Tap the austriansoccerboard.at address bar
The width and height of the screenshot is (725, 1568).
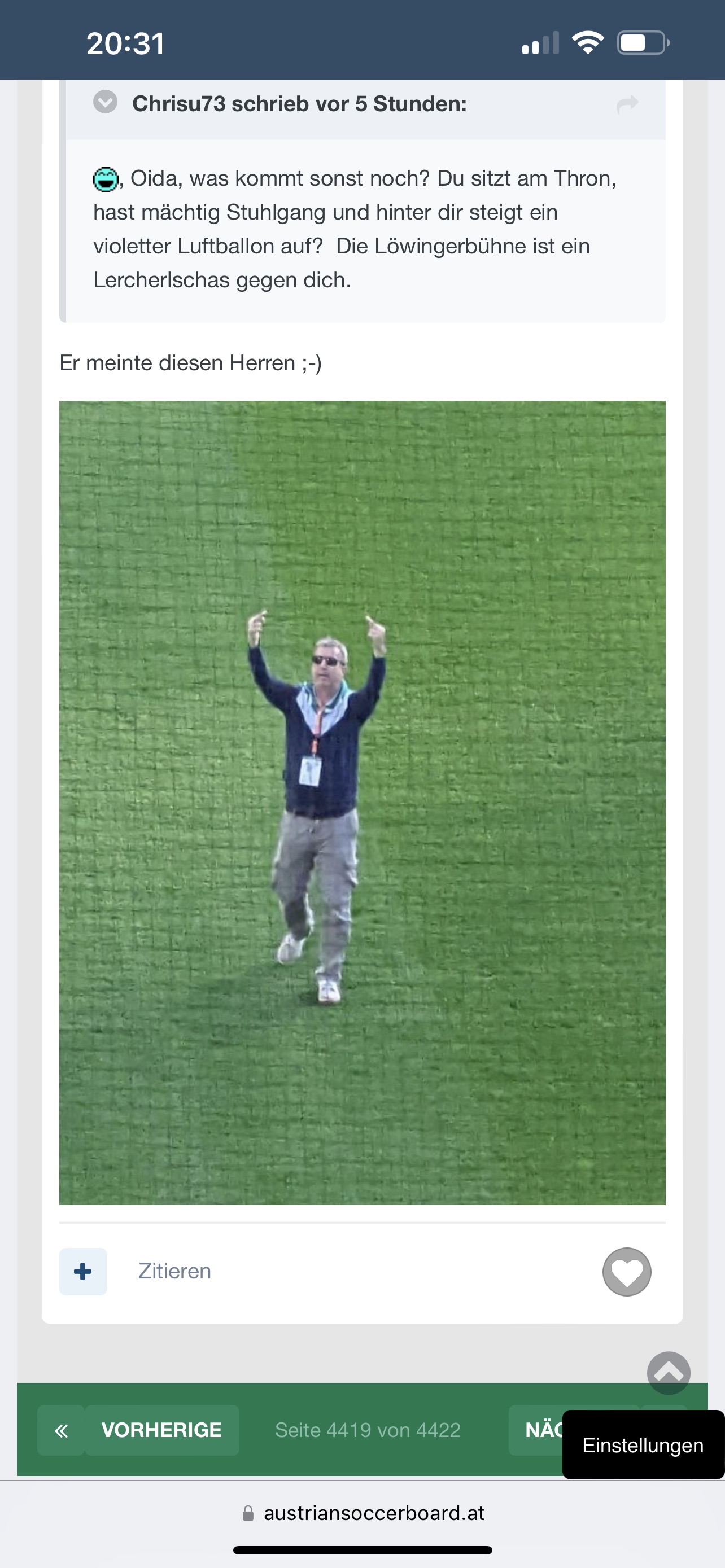tap(363, 1513)
